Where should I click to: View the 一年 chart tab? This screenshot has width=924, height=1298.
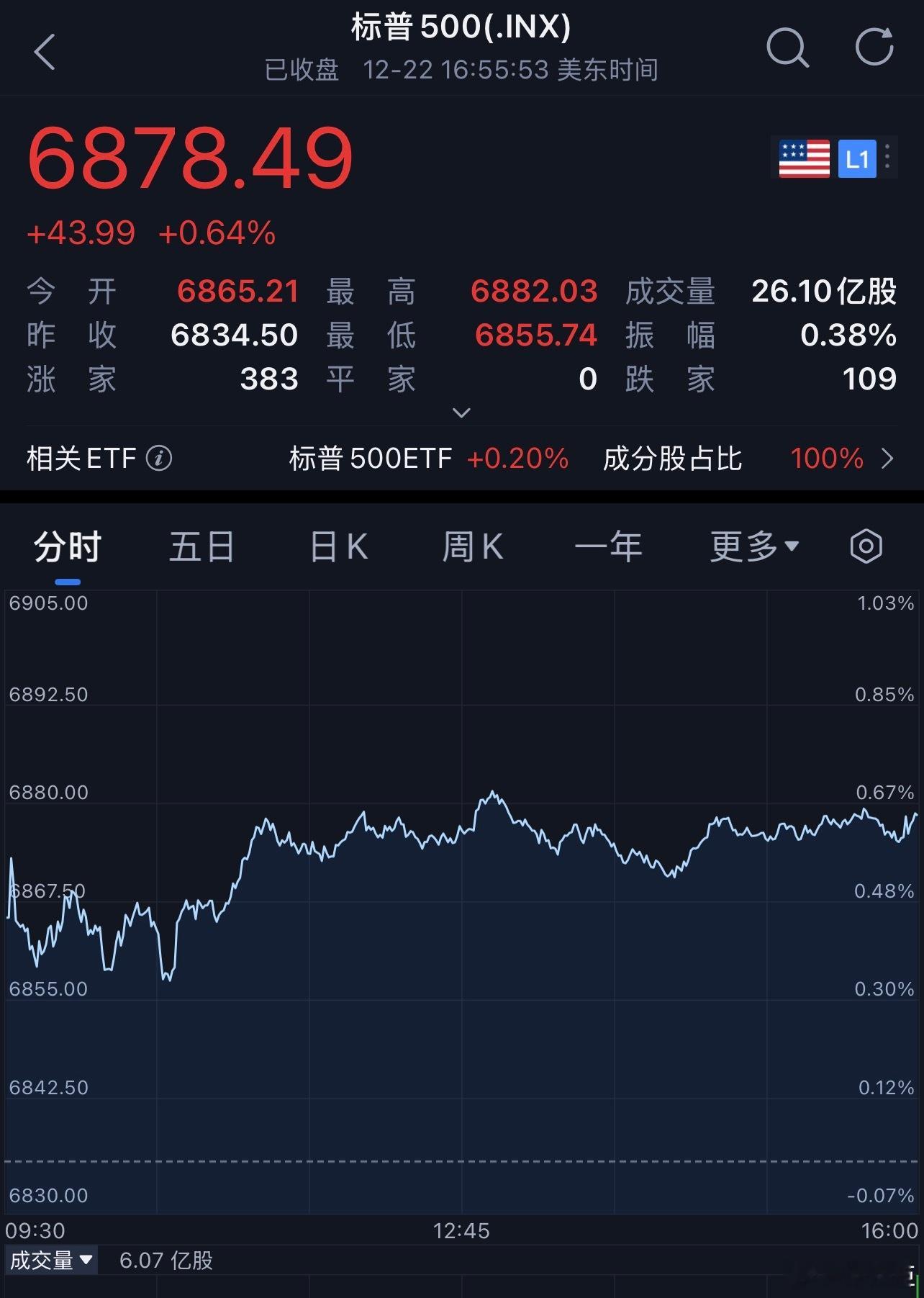coord(608,547)
